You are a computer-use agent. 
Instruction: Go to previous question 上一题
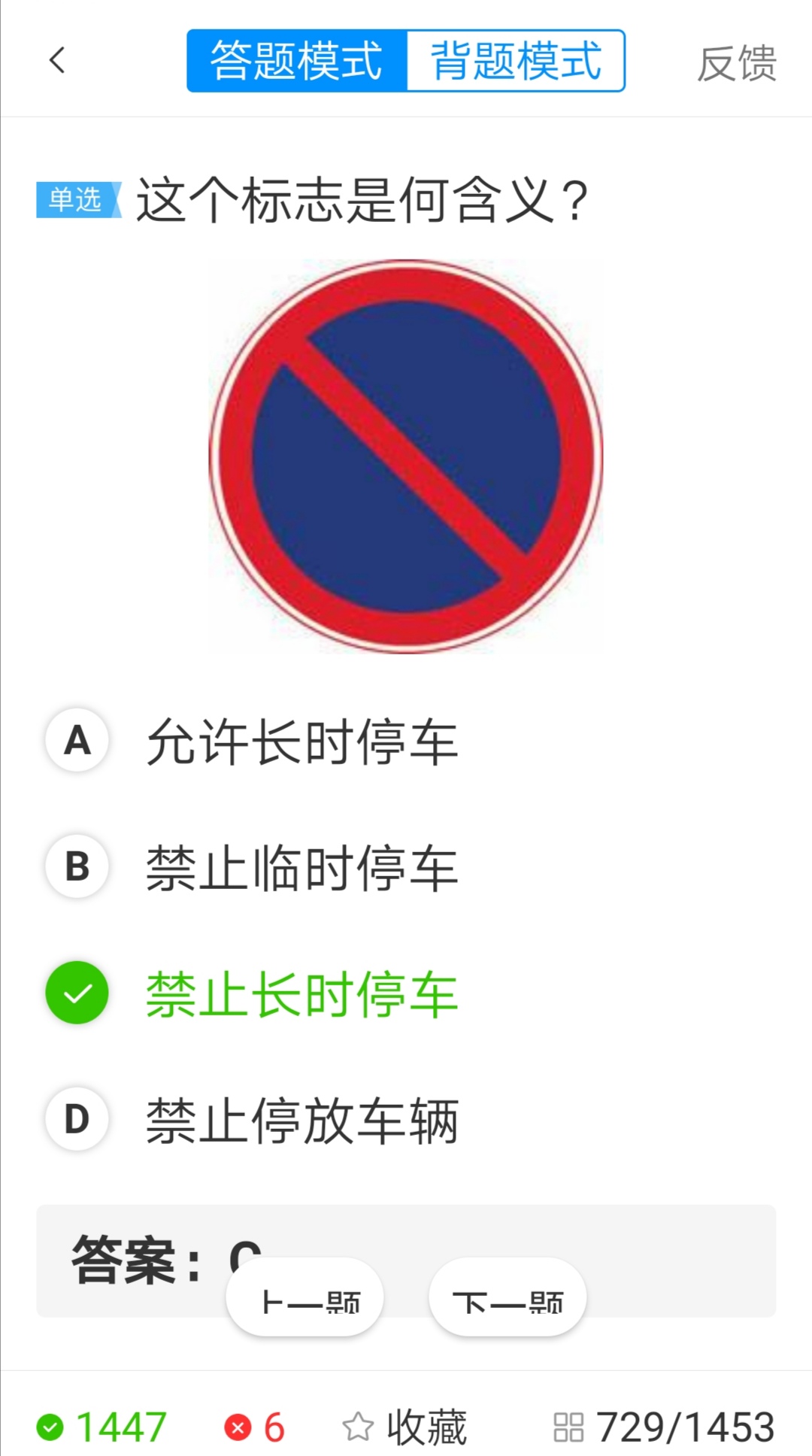[x=305, y=1299]
